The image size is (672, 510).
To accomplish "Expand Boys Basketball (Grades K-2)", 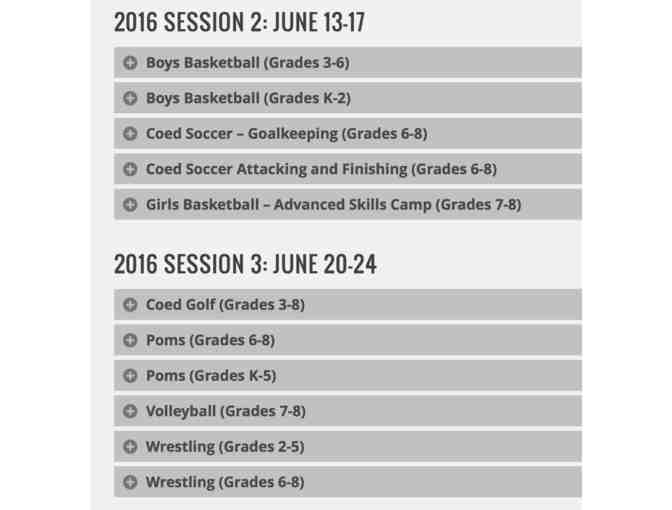I will (x=248, y=98).
